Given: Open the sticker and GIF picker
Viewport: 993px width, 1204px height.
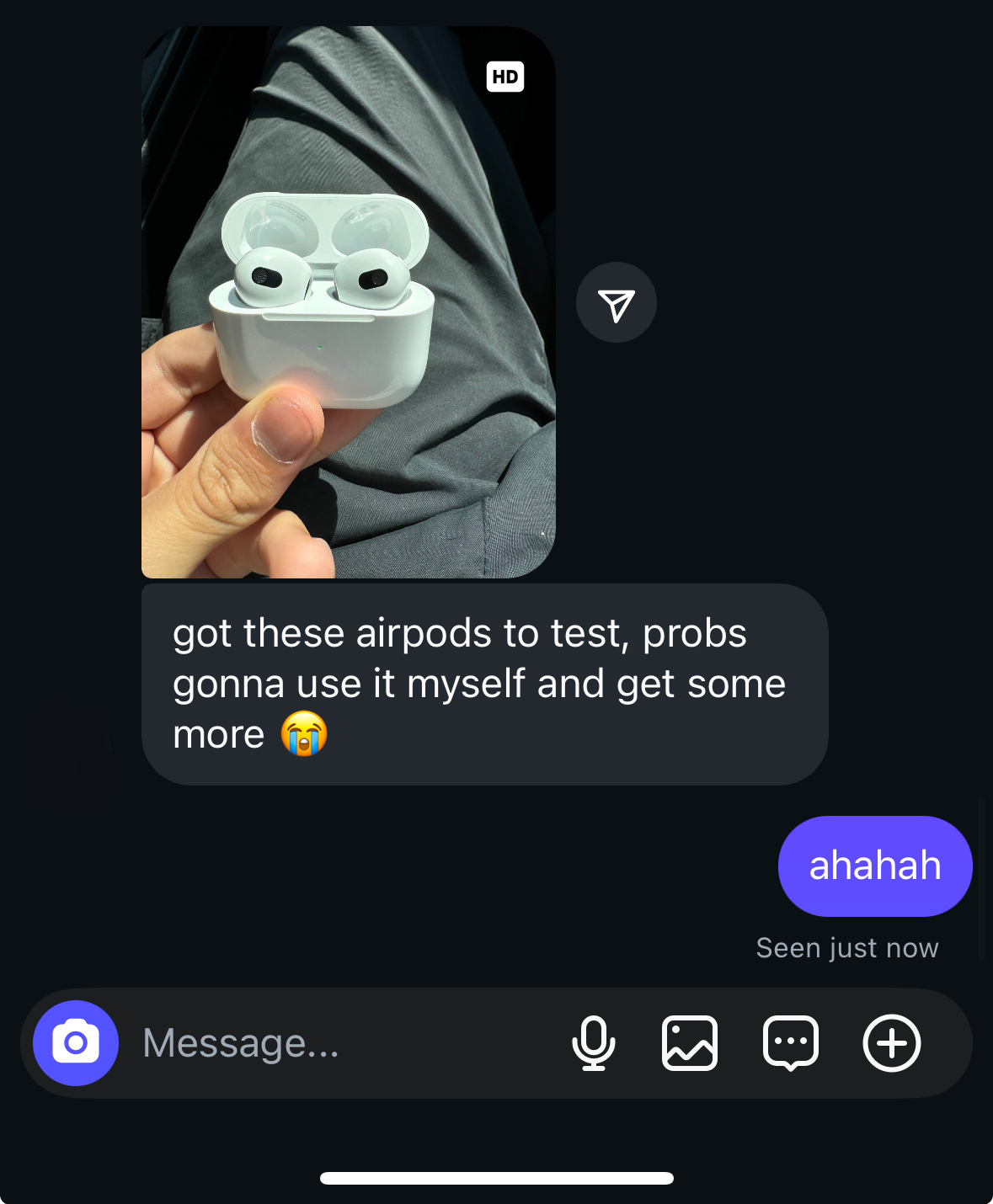Looking at the screenshot, I should click(790, 1043).
